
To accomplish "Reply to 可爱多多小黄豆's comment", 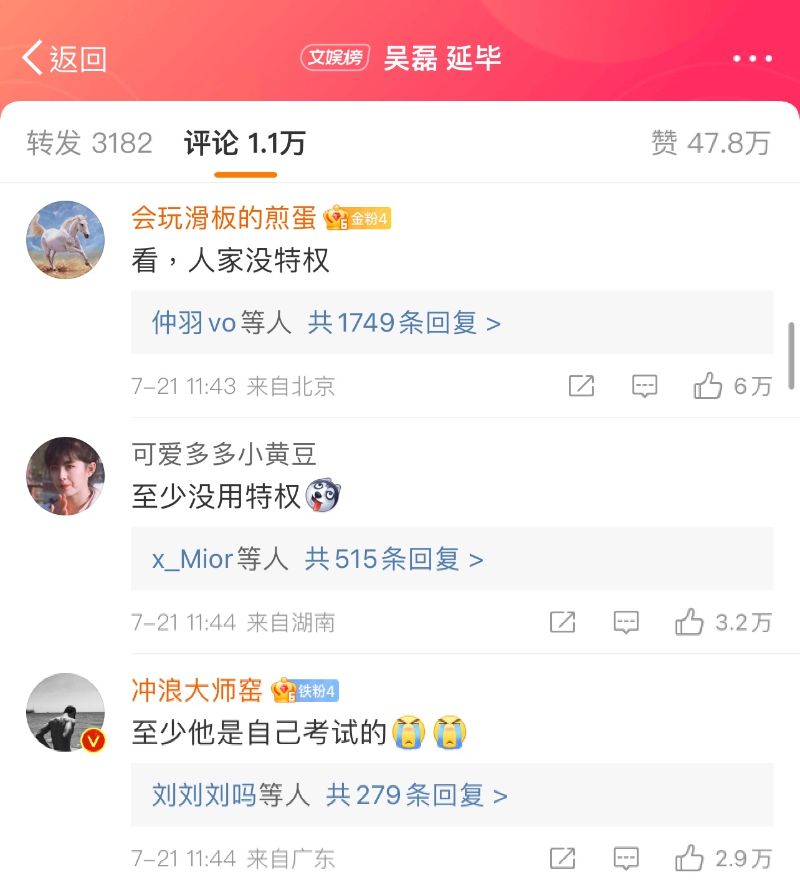I will pyautogui.click(x=626, y=622).
